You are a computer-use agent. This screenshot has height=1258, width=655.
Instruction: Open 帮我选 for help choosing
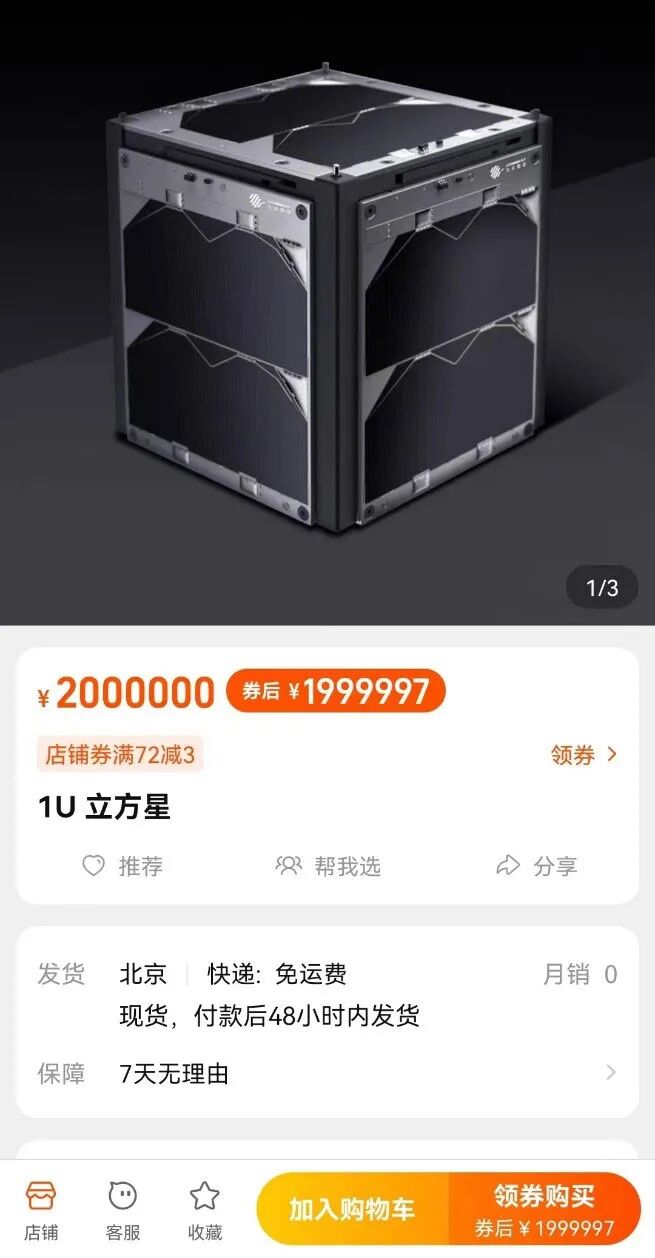coord(328,866)
